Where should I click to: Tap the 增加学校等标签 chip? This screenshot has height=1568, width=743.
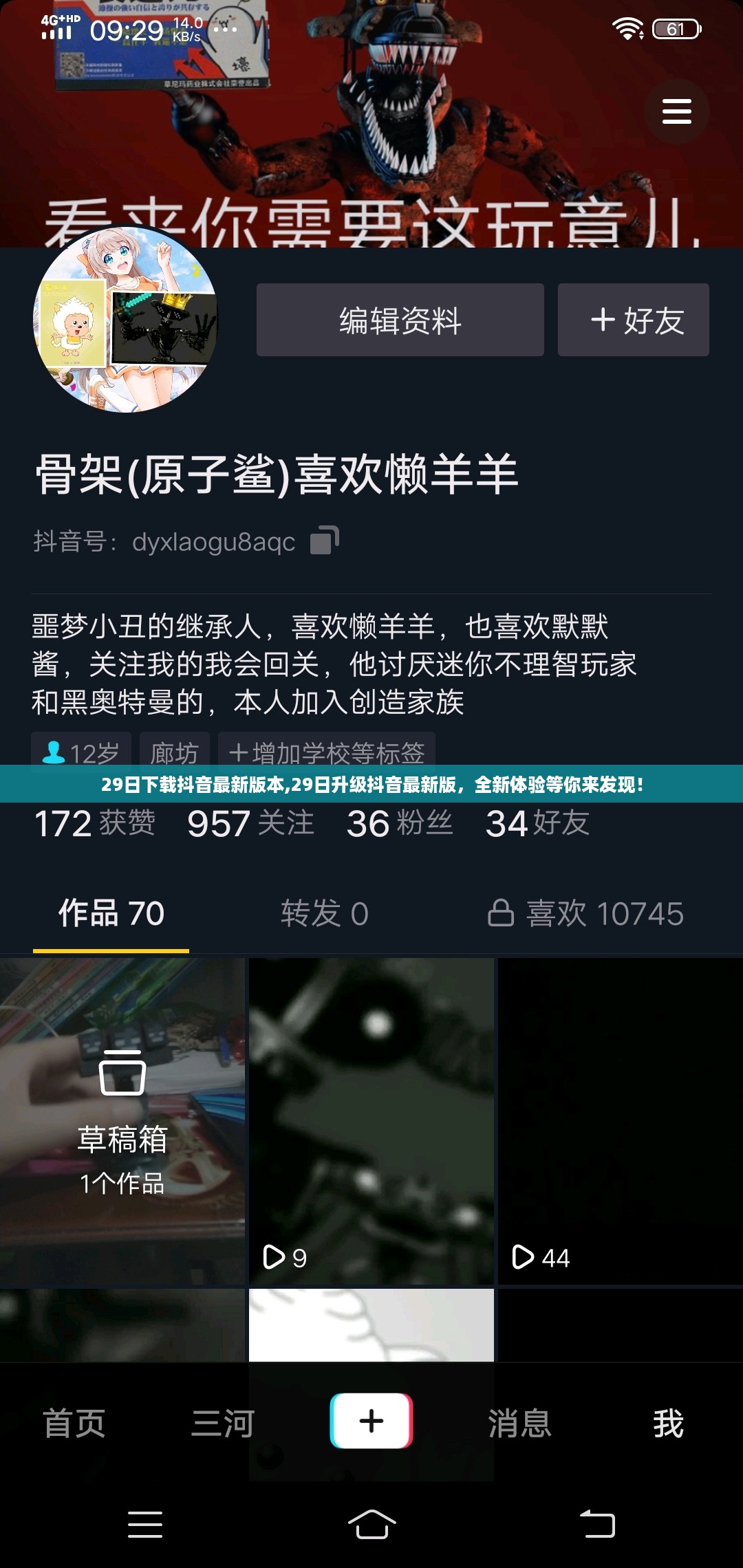327,752
